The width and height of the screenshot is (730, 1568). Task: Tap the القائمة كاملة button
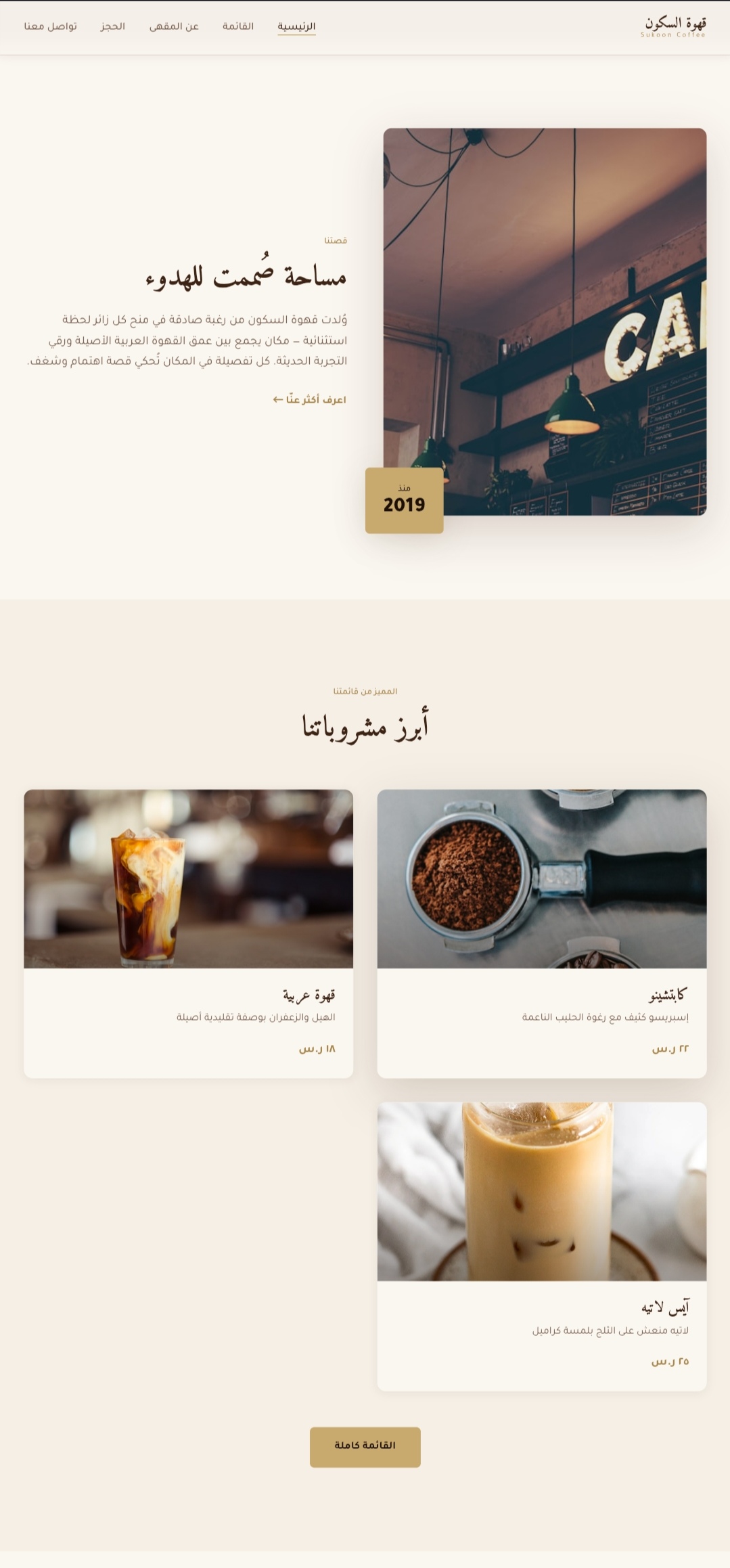(365, 1447)
